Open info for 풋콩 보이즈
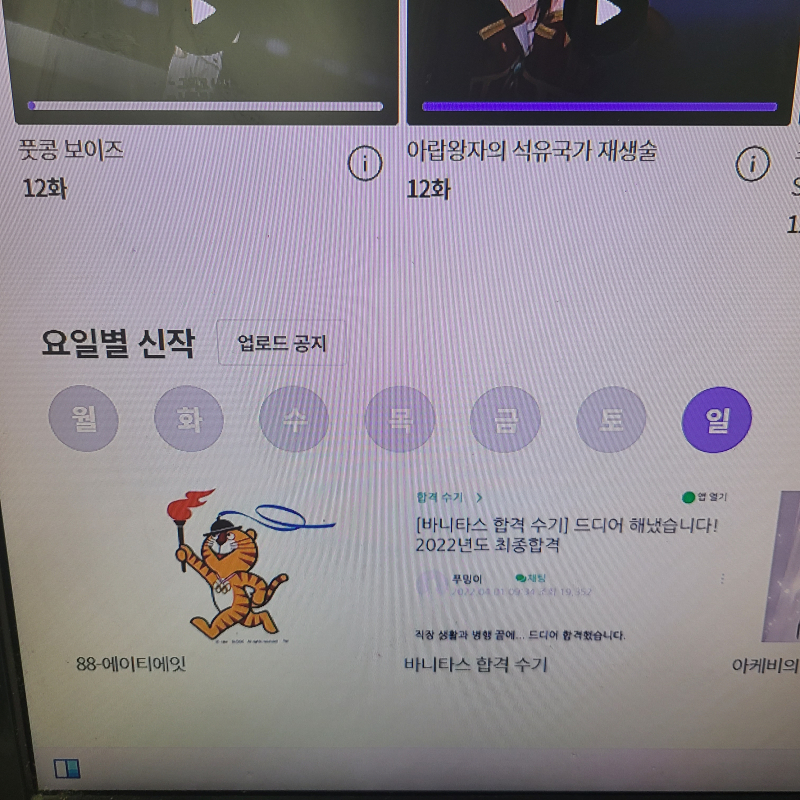The height and width of the screenshot is (800, 800). pyautogui.click(x=365, y=163)
